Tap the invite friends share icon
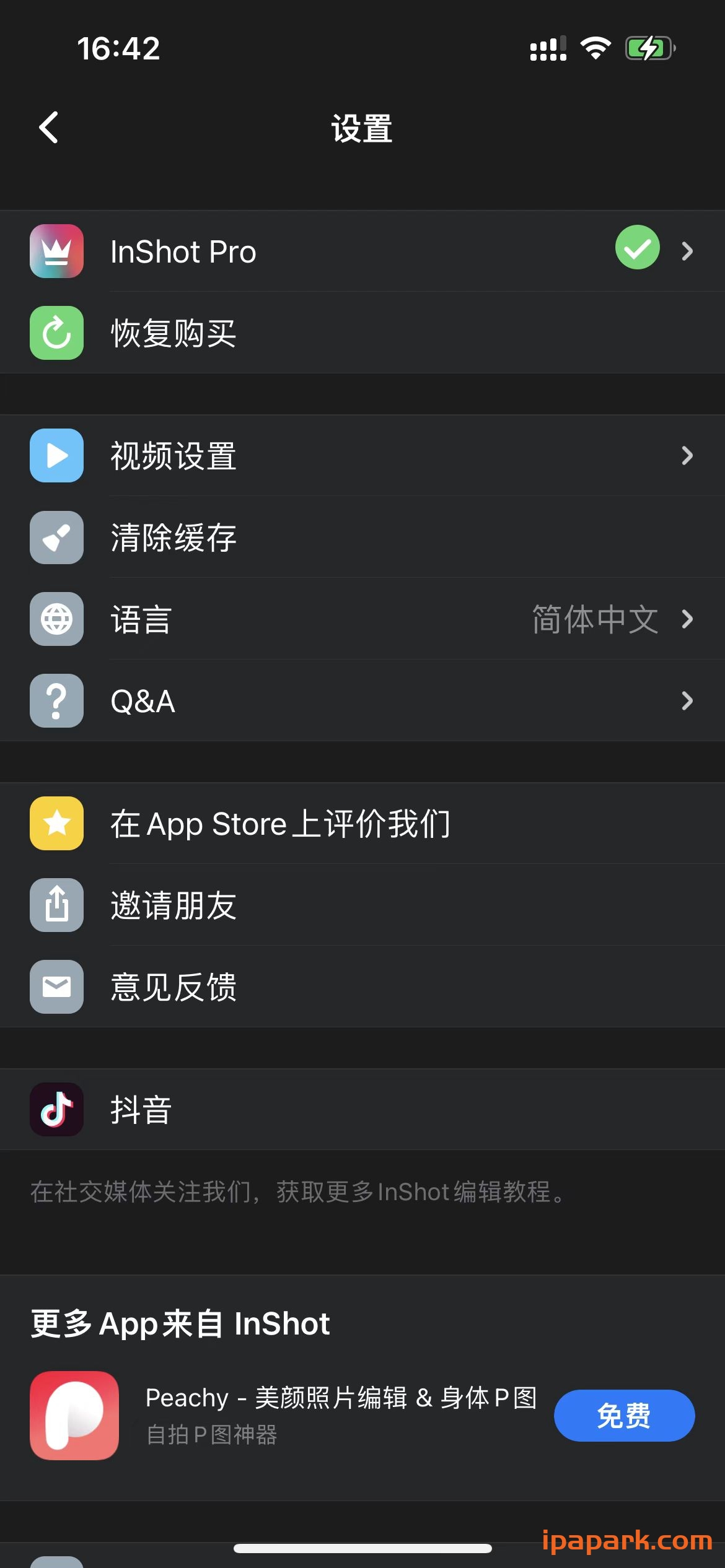Viewport: 725px width, 1568px height. coord(56,905)
